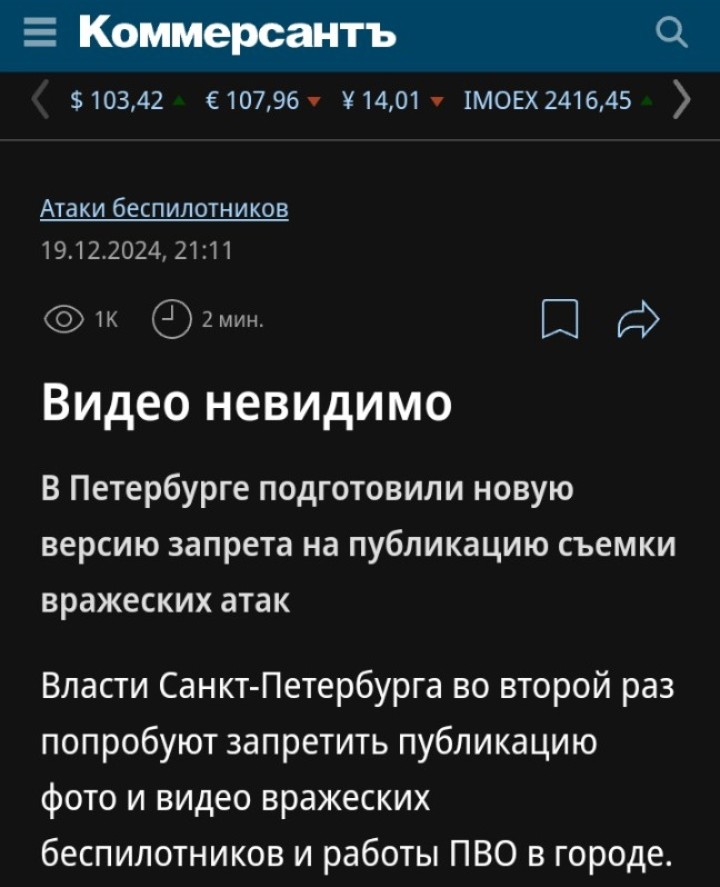Go to Коммерсантъ home via header logo

237,34
